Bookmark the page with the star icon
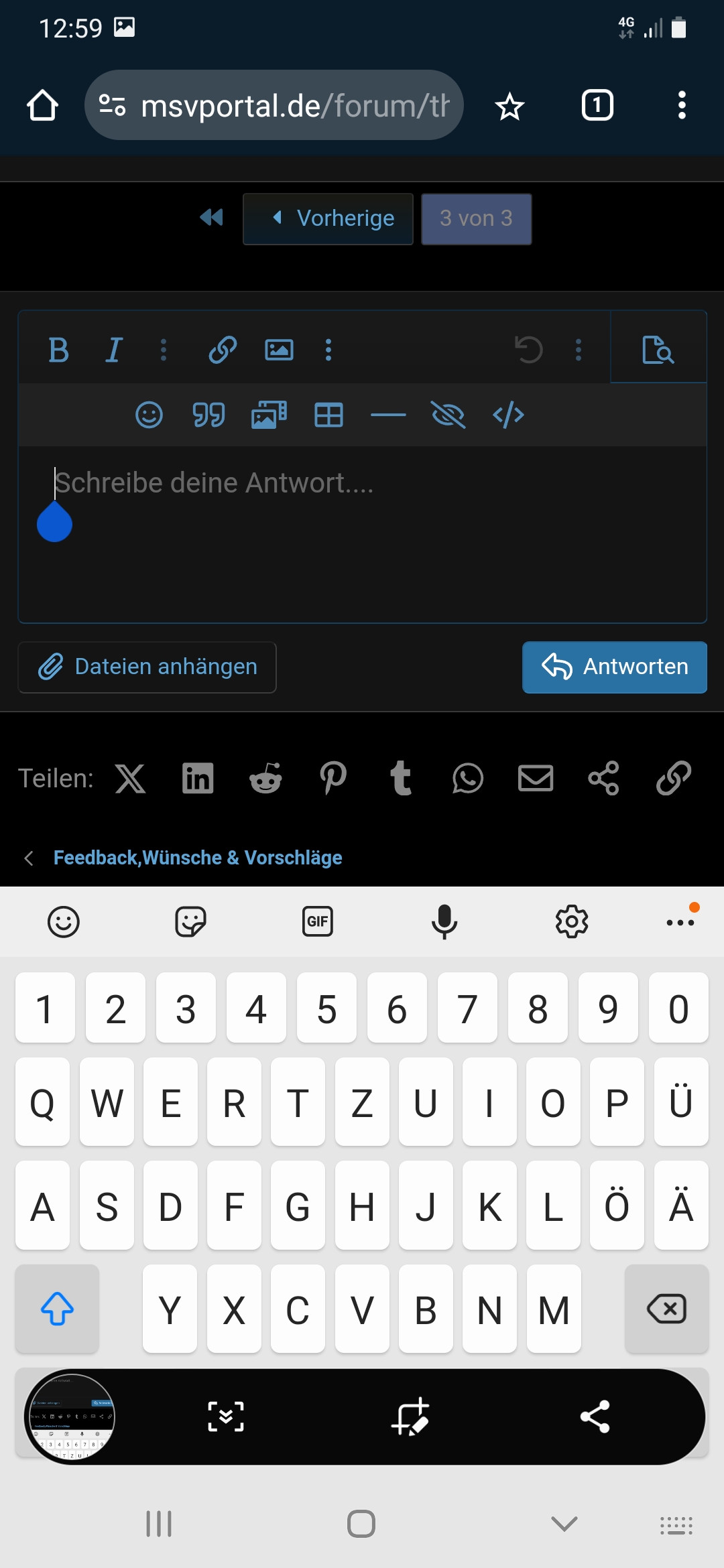This screenshot has height=1568, width=724. point(509,106)
